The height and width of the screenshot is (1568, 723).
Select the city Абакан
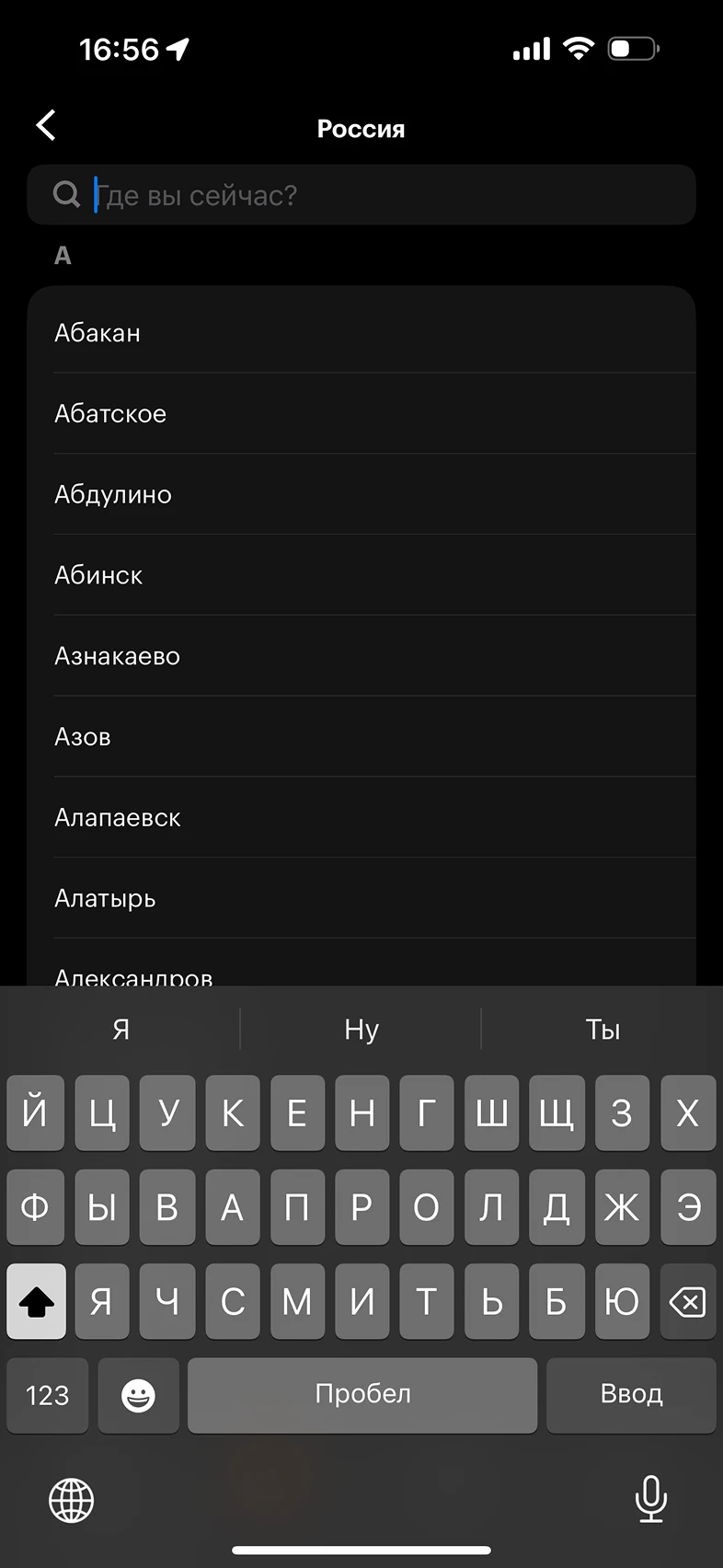point(361,332)
